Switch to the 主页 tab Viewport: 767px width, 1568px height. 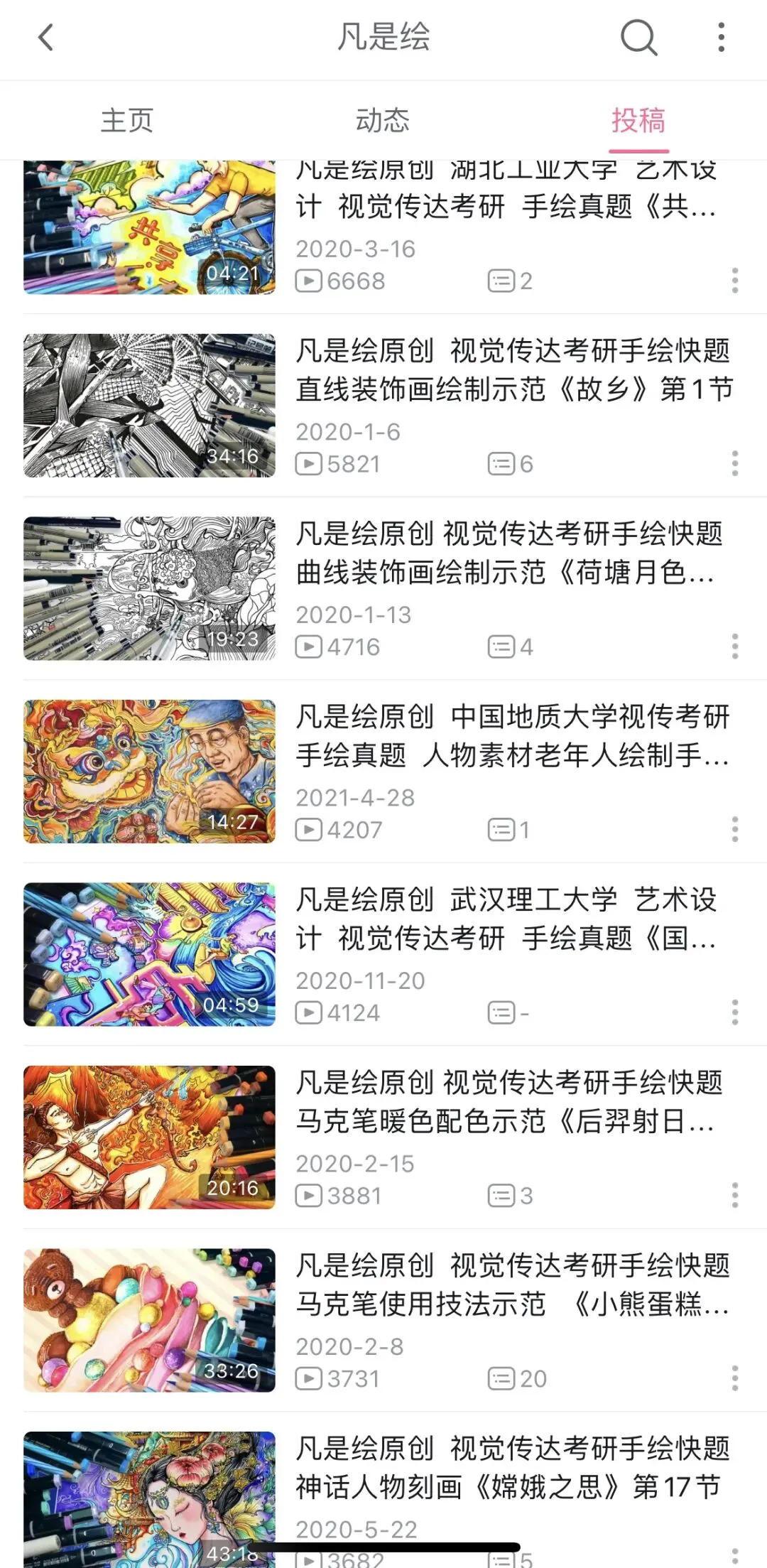pyautogui.click(x=127, y=121)
